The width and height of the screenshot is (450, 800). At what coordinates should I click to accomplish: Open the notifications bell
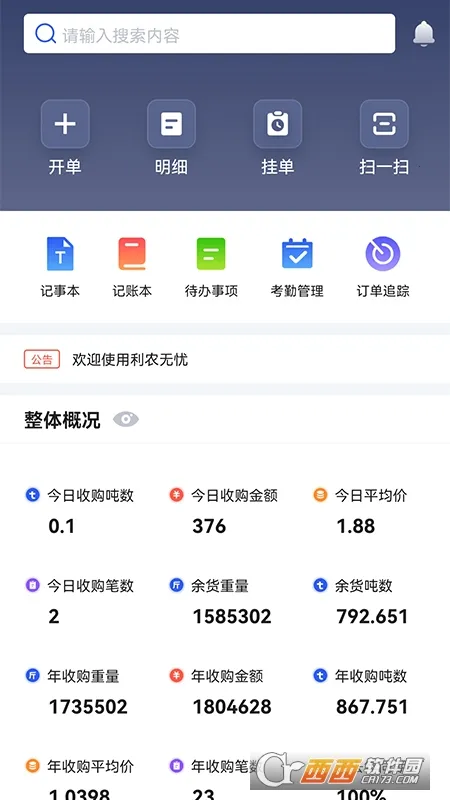pos(423,34)
